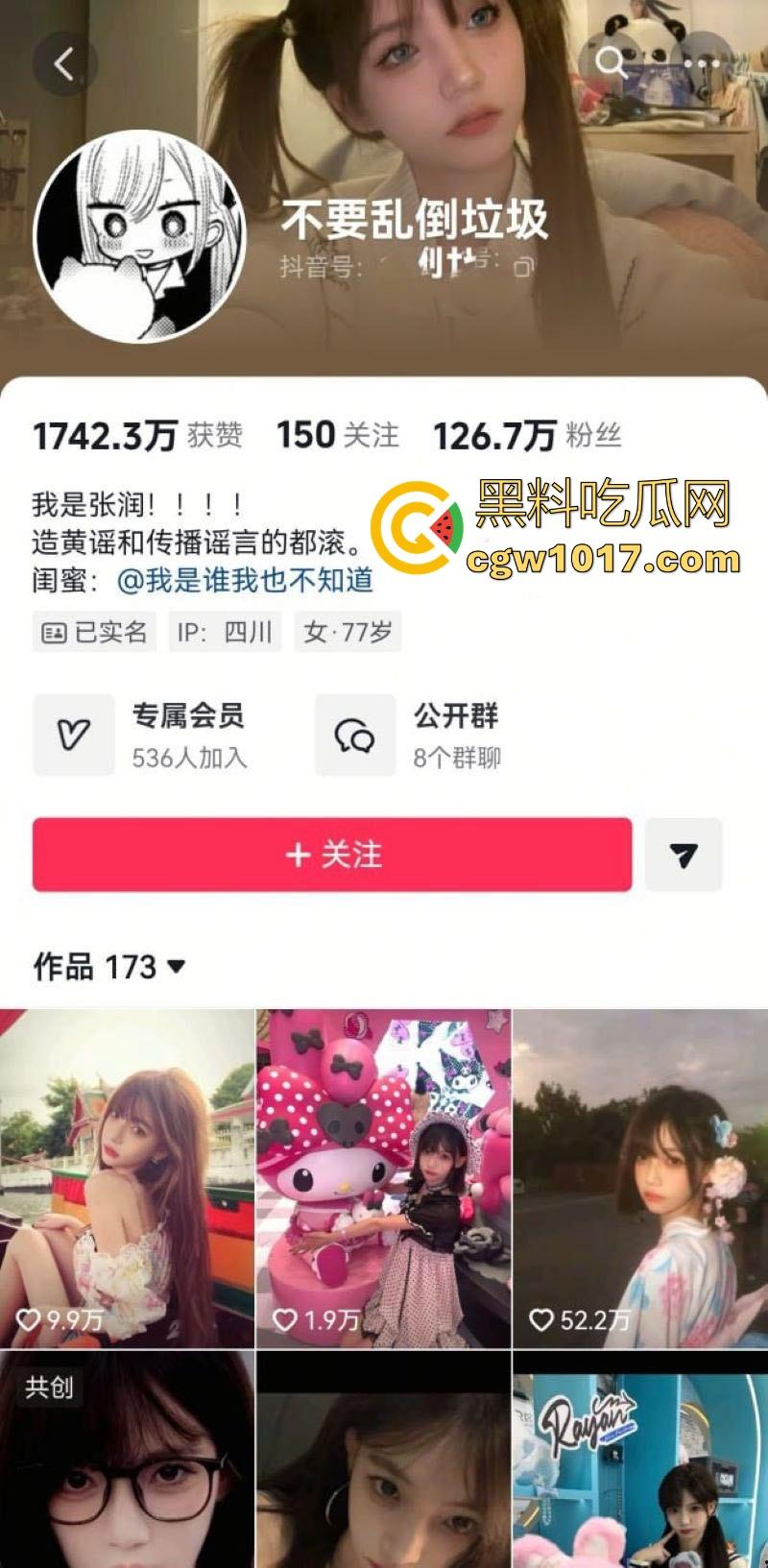Open the video with 52.2万 likes
Screen dimensions: 768x1568
640,1178
